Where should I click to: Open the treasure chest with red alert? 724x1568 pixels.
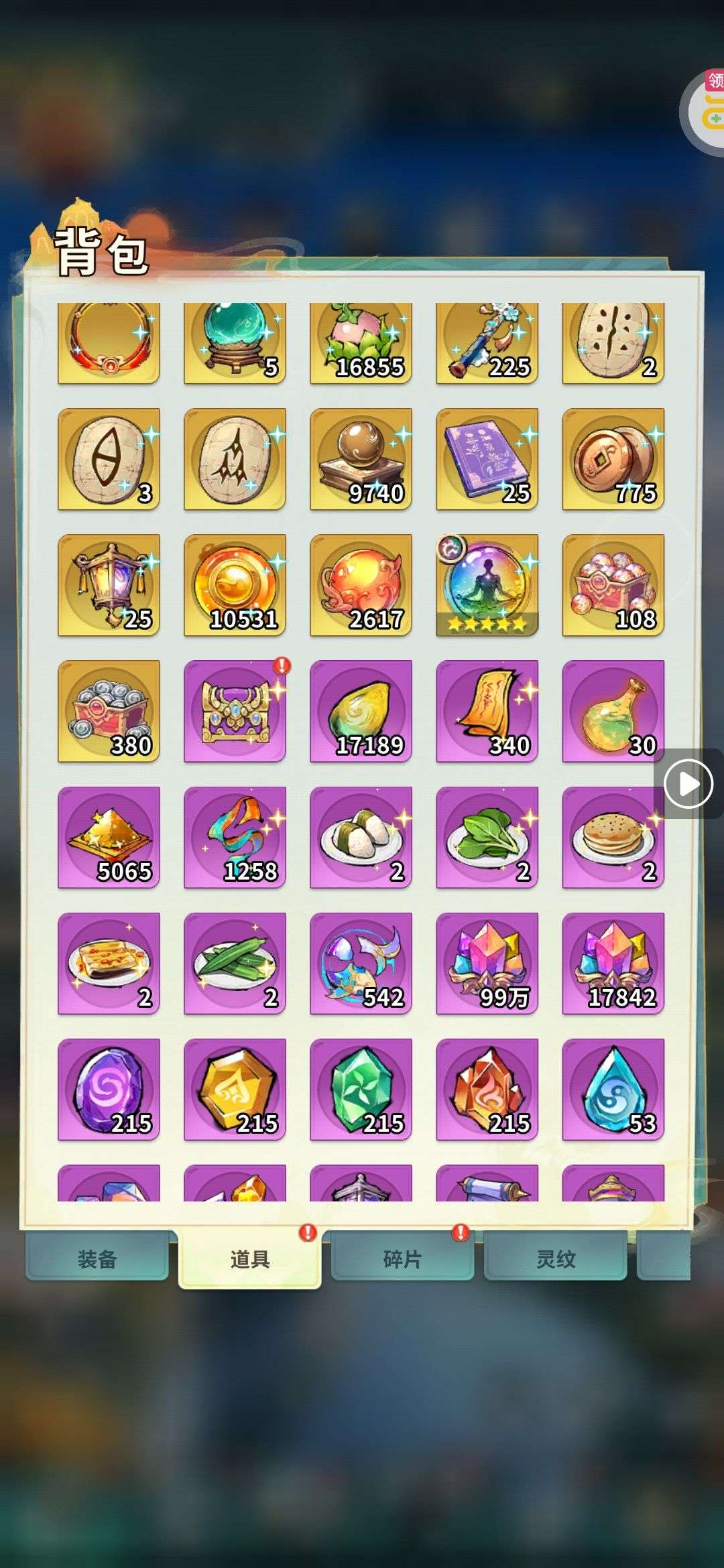[x=235, y=711]
